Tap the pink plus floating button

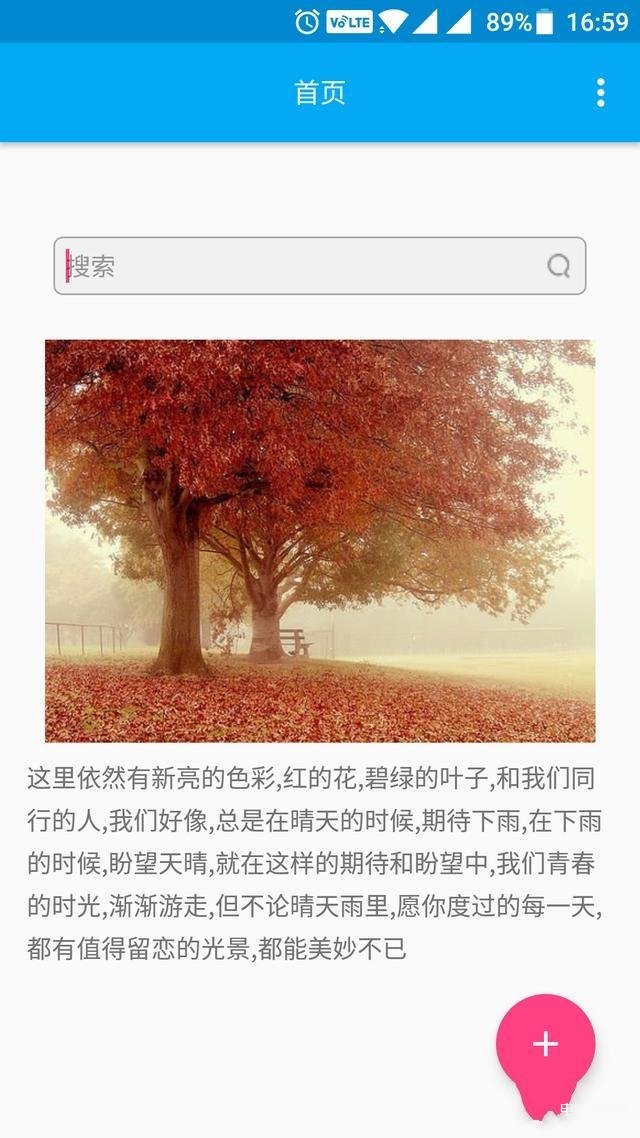(x=545, y=1044)
